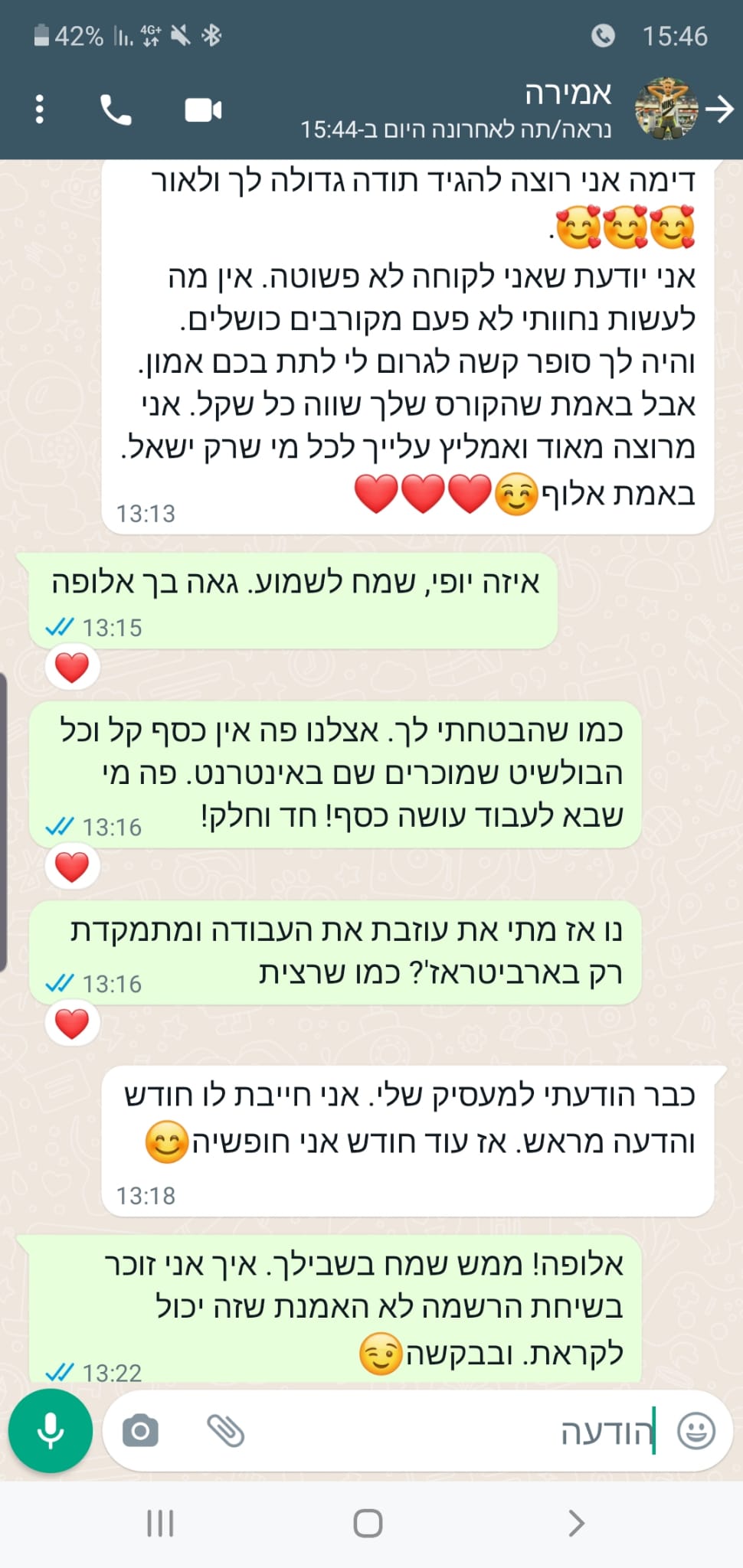Open the recent apps view
Screen dimensions: 743x1568
point(160,1523)
